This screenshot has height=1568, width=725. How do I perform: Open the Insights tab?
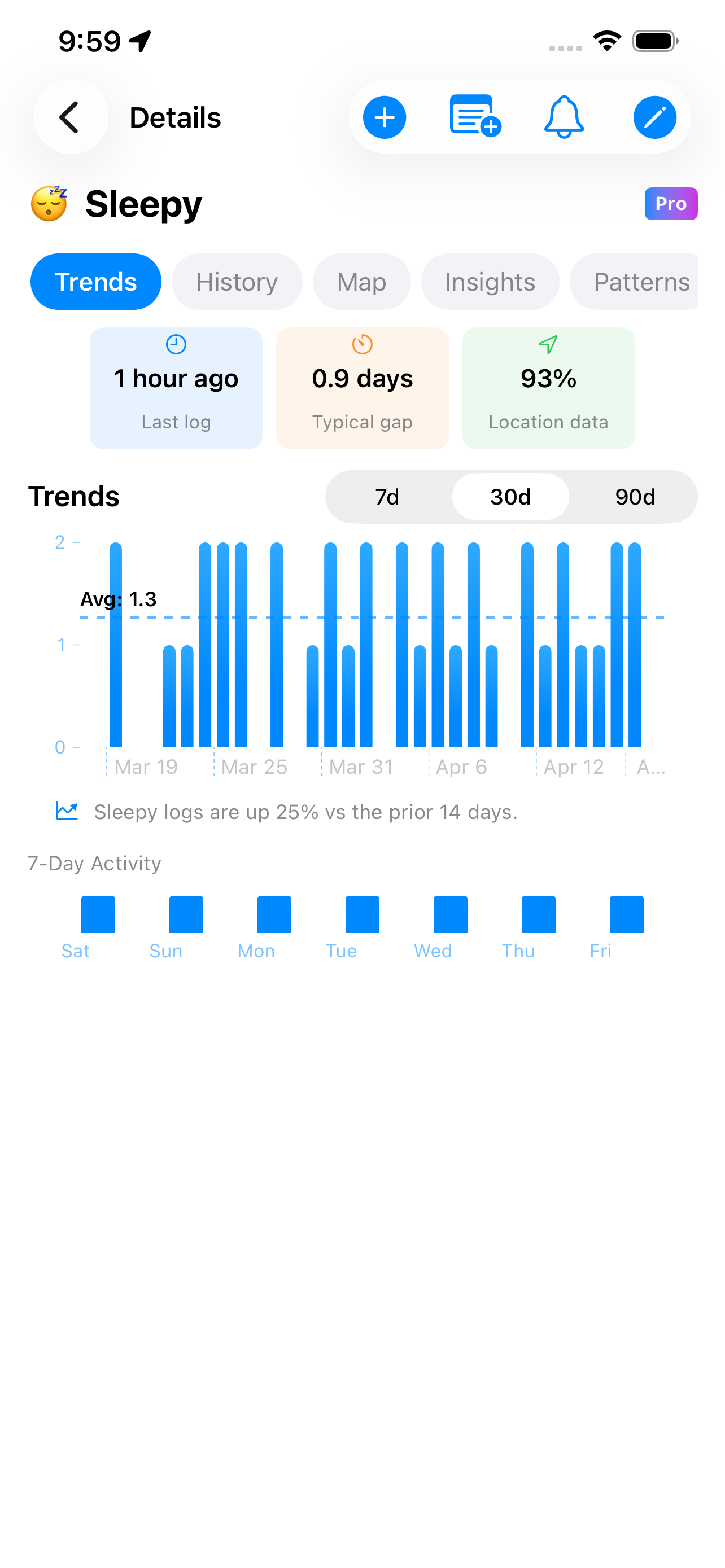pos(490,281)
